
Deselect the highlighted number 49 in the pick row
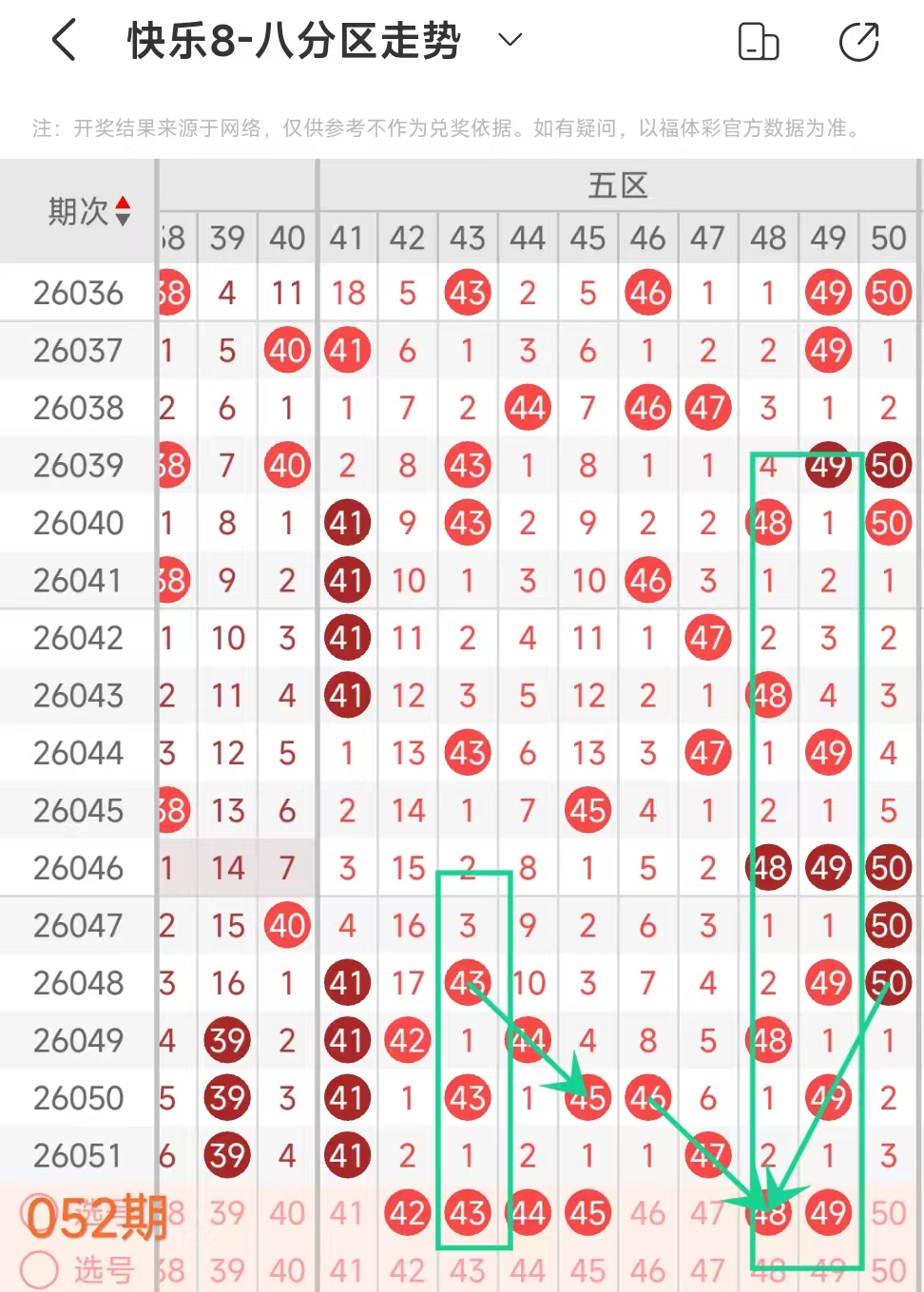828,1213
